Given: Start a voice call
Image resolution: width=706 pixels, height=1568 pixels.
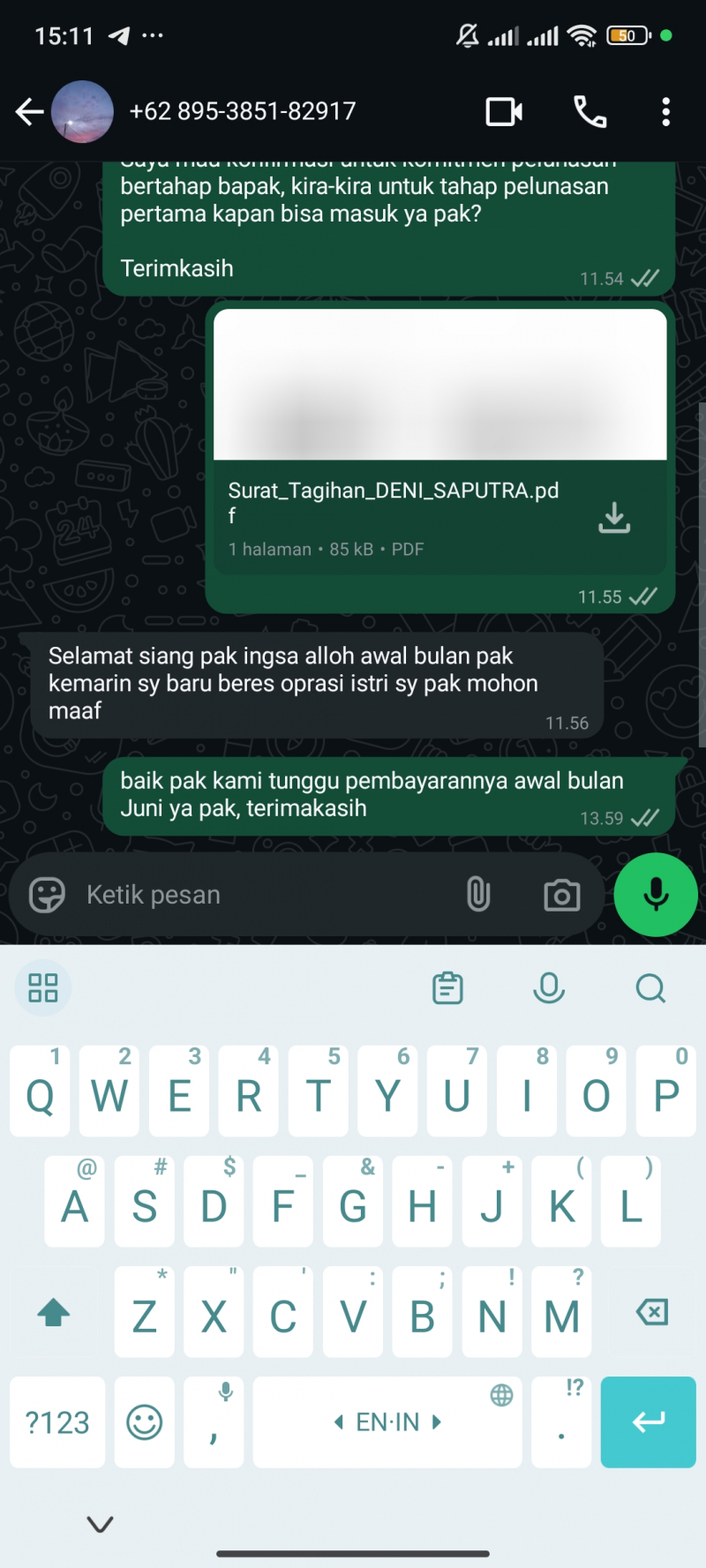Looking at the screenshot, I should coord(590,112).
